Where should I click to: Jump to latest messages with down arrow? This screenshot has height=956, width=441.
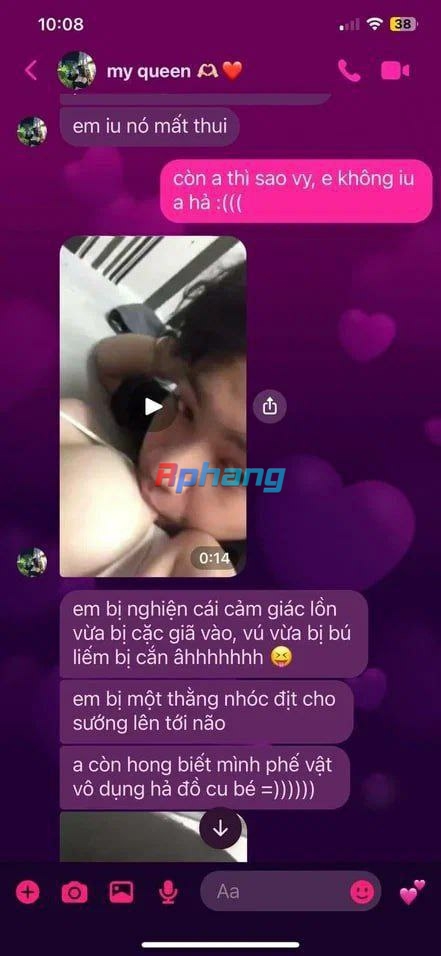click(220, 829)
